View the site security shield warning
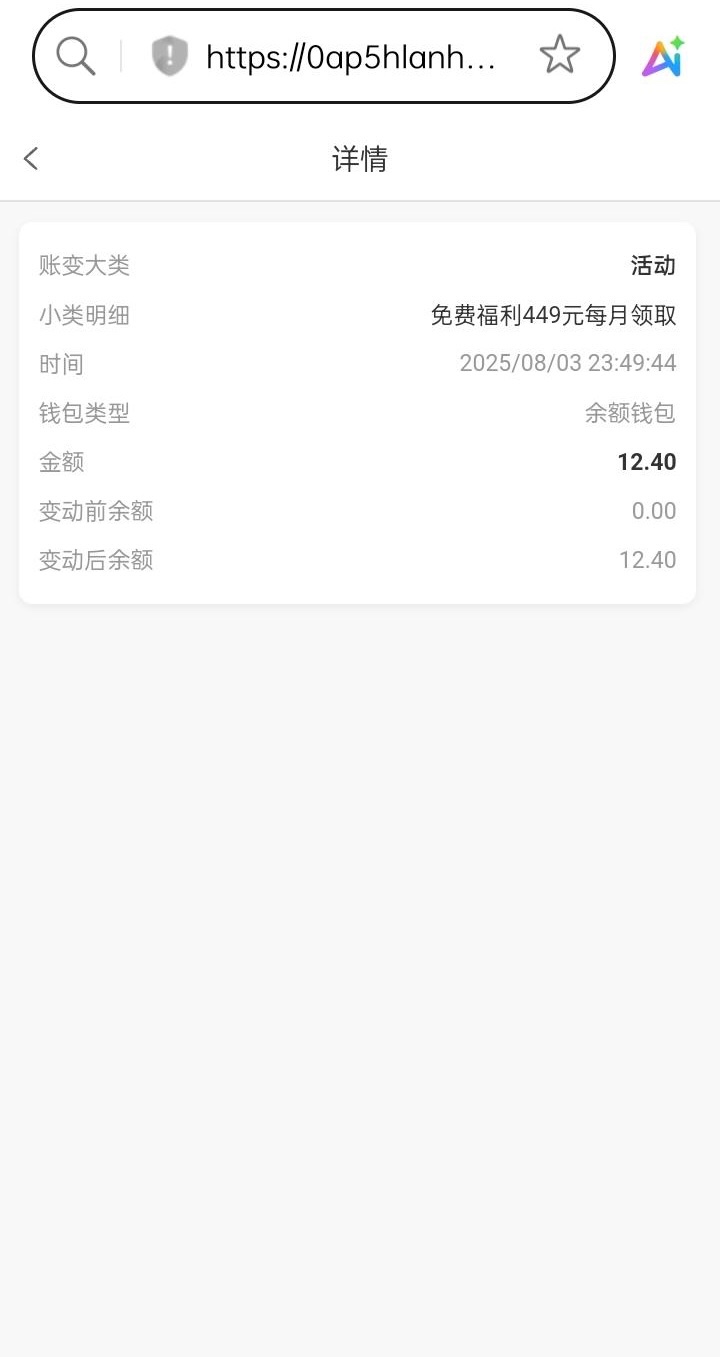This screenshot has height=1357, width=720. [x=169, y=56]
